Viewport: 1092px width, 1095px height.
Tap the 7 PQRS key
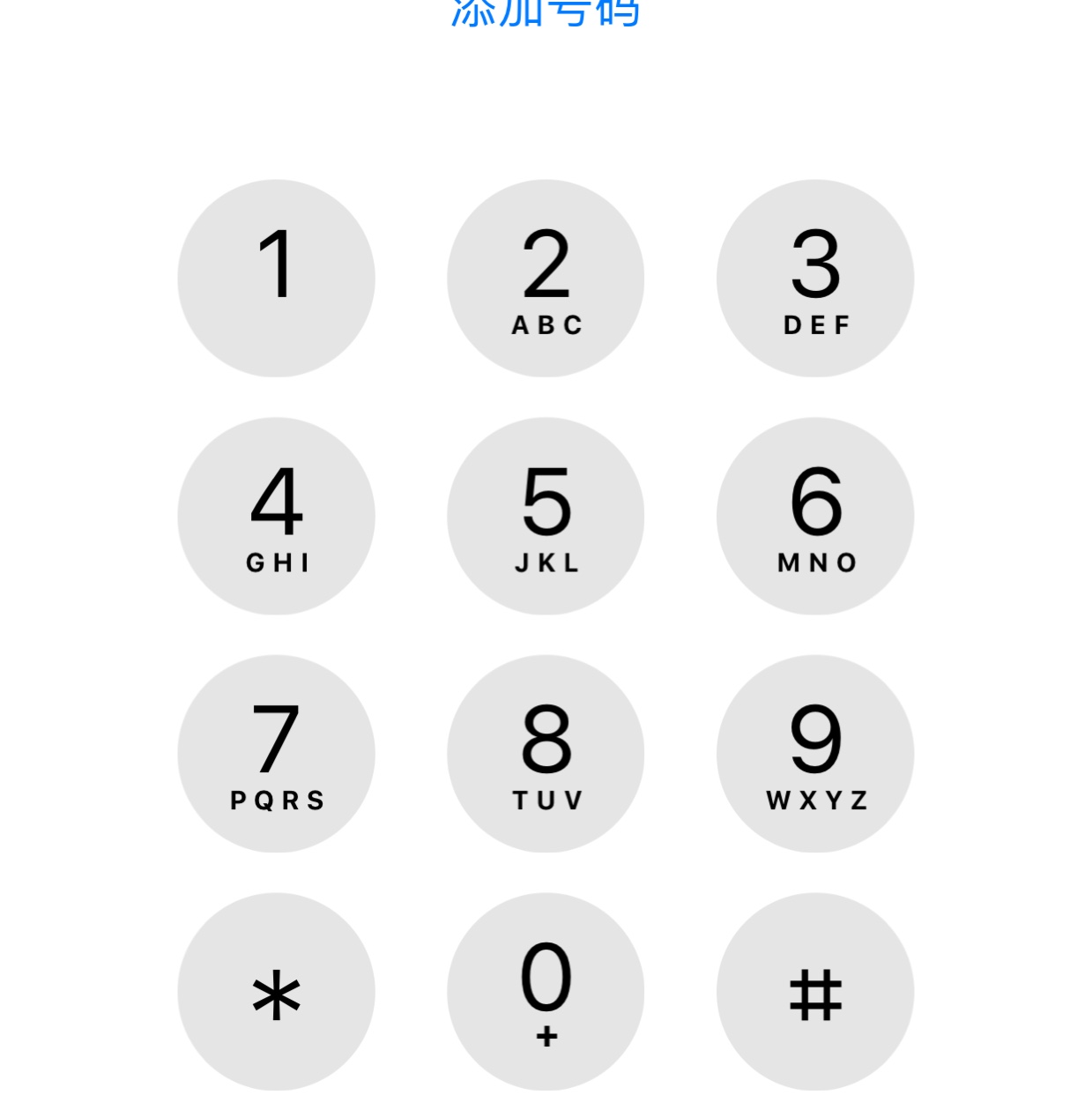[x=276, y=754]
